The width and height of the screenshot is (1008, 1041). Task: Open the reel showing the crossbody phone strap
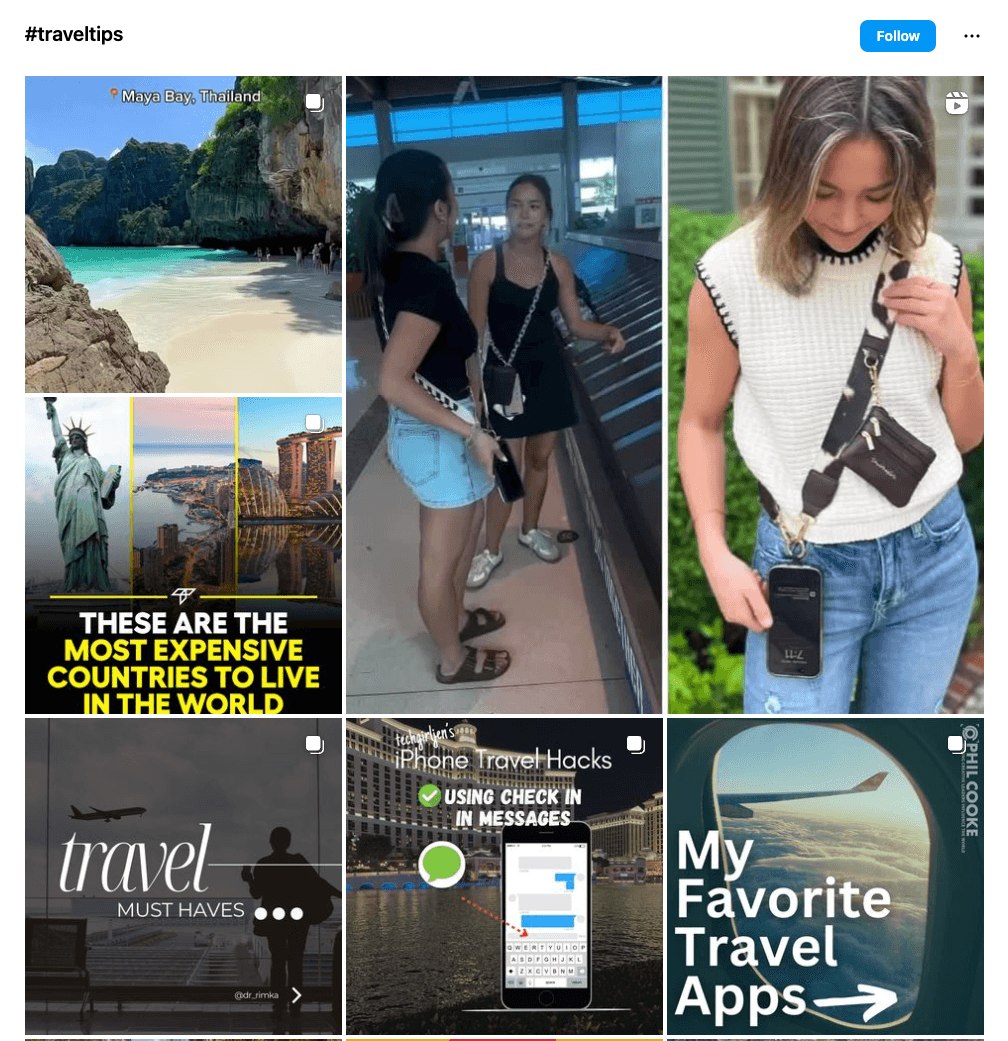[x=825, y=395]
